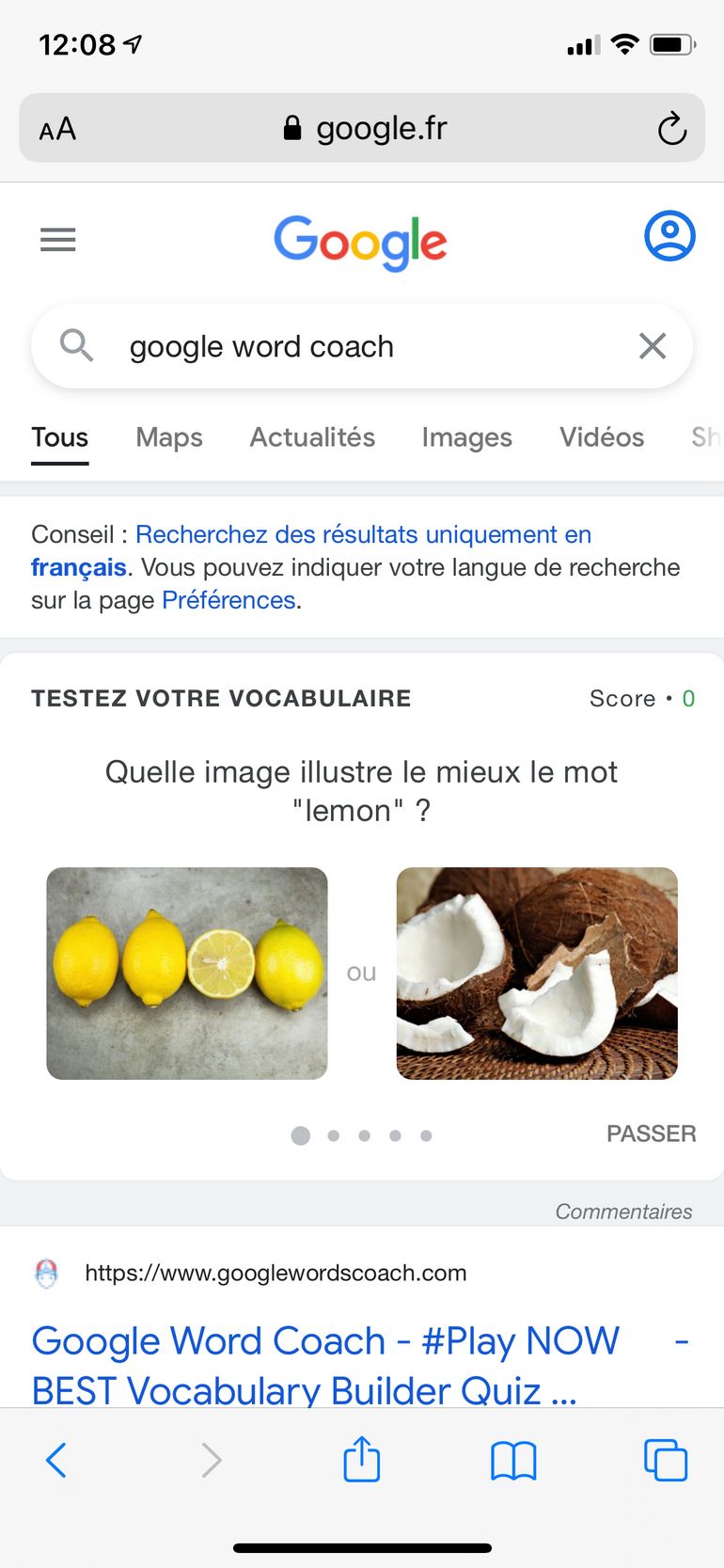This screenshot has height=1568, width=724.
Task: Follow the French-only results link
Action: tap(363, 535)
